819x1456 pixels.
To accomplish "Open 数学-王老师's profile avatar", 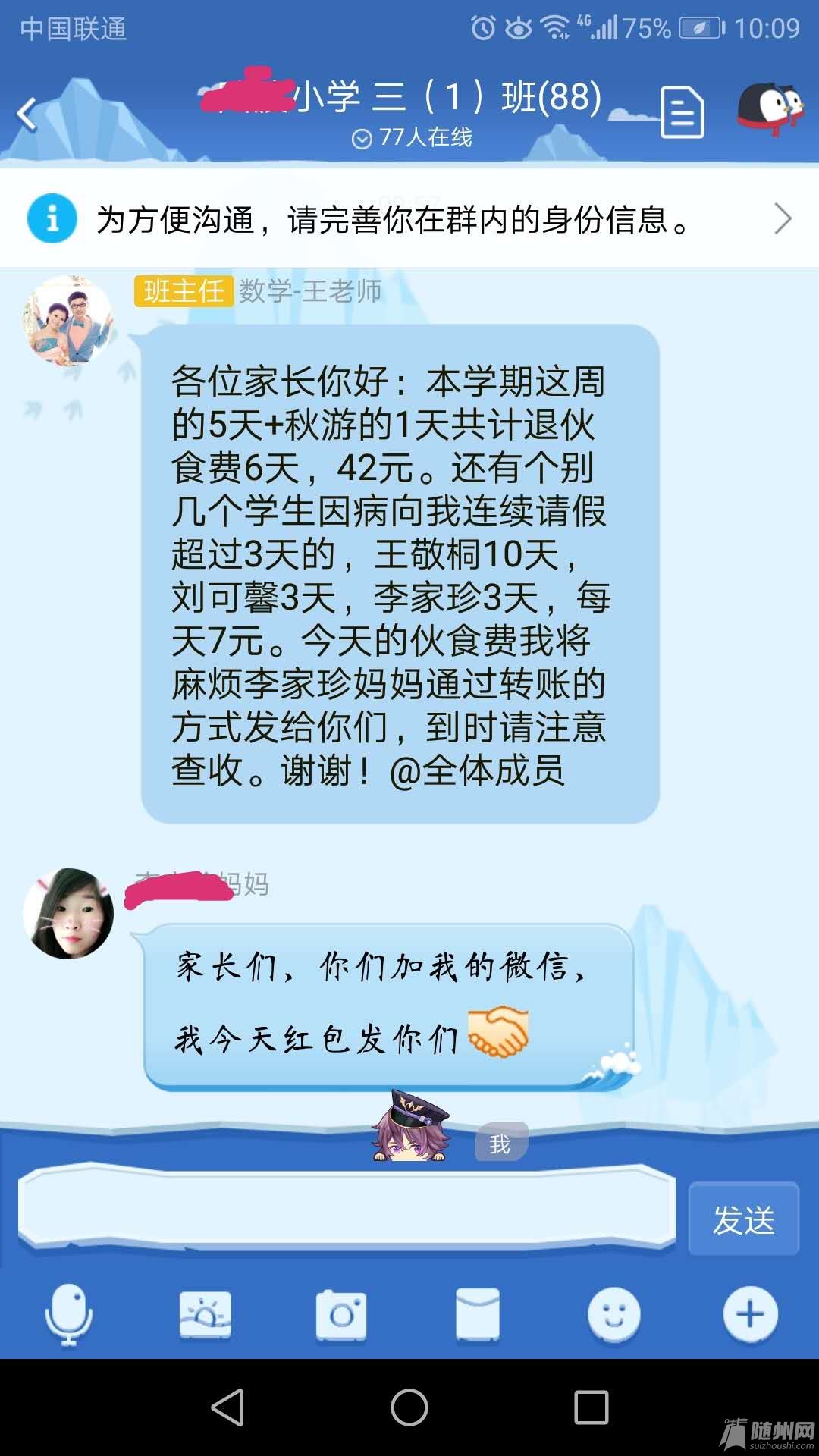I will point(68,320).
